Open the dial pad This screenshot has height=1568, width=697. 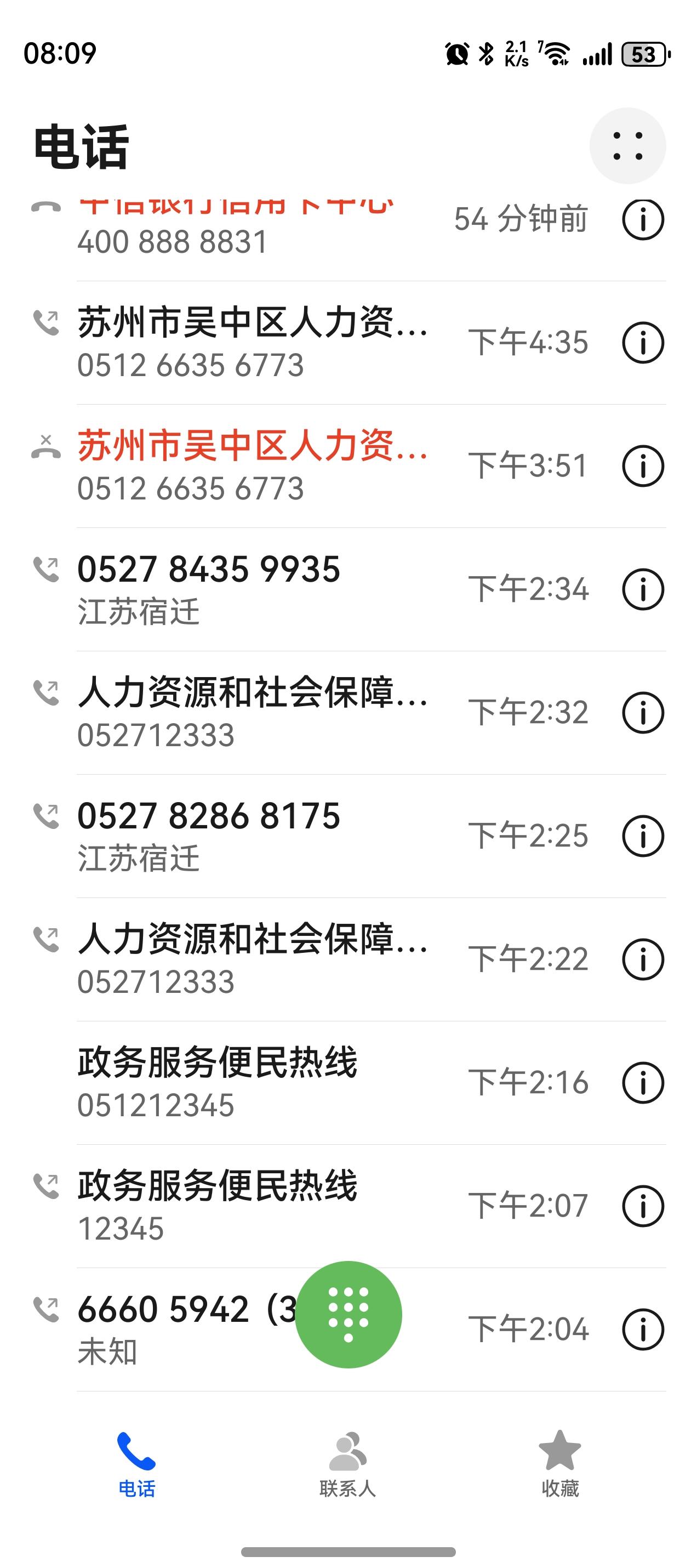tap(348, 1314)
